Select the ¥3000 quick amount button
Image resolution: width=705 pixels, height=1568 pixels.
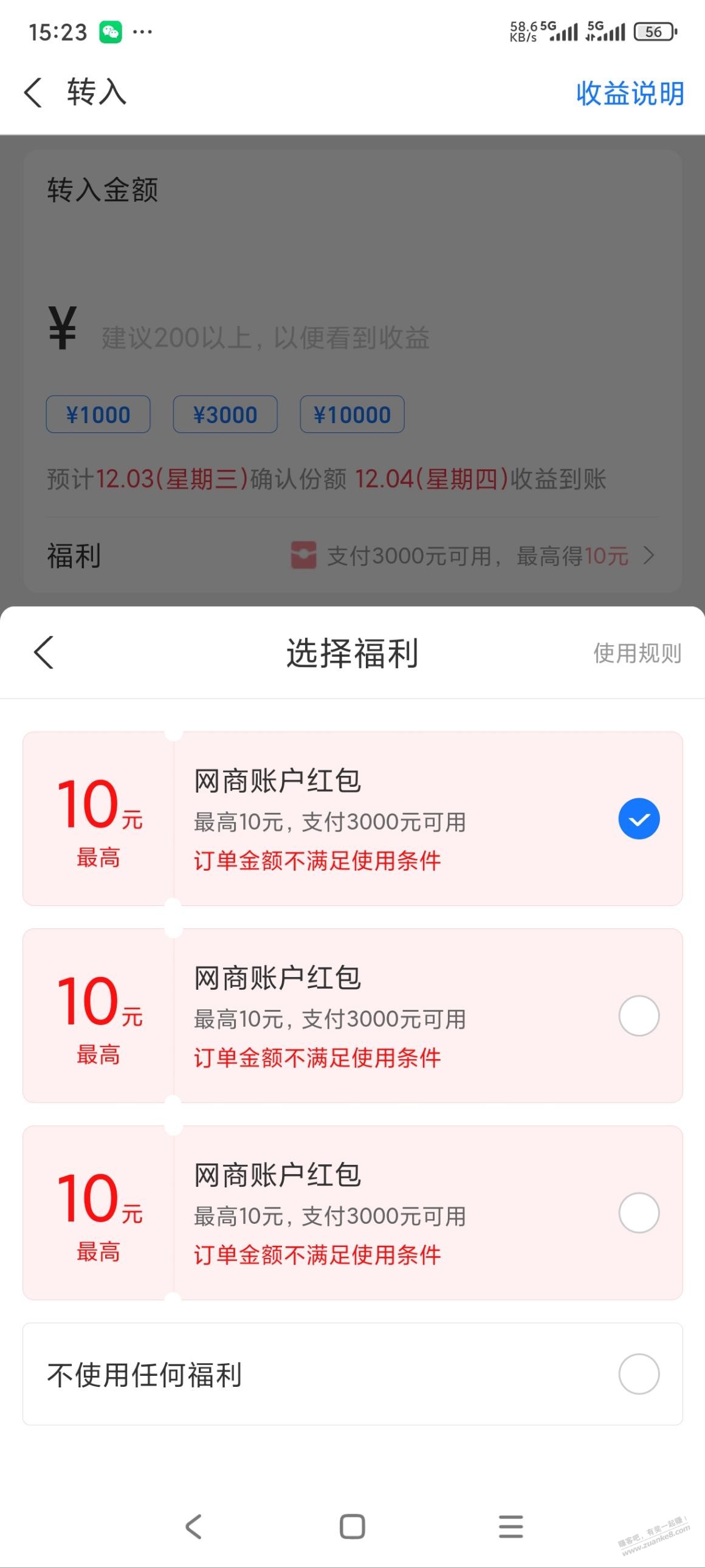click(x=225, y=414)
